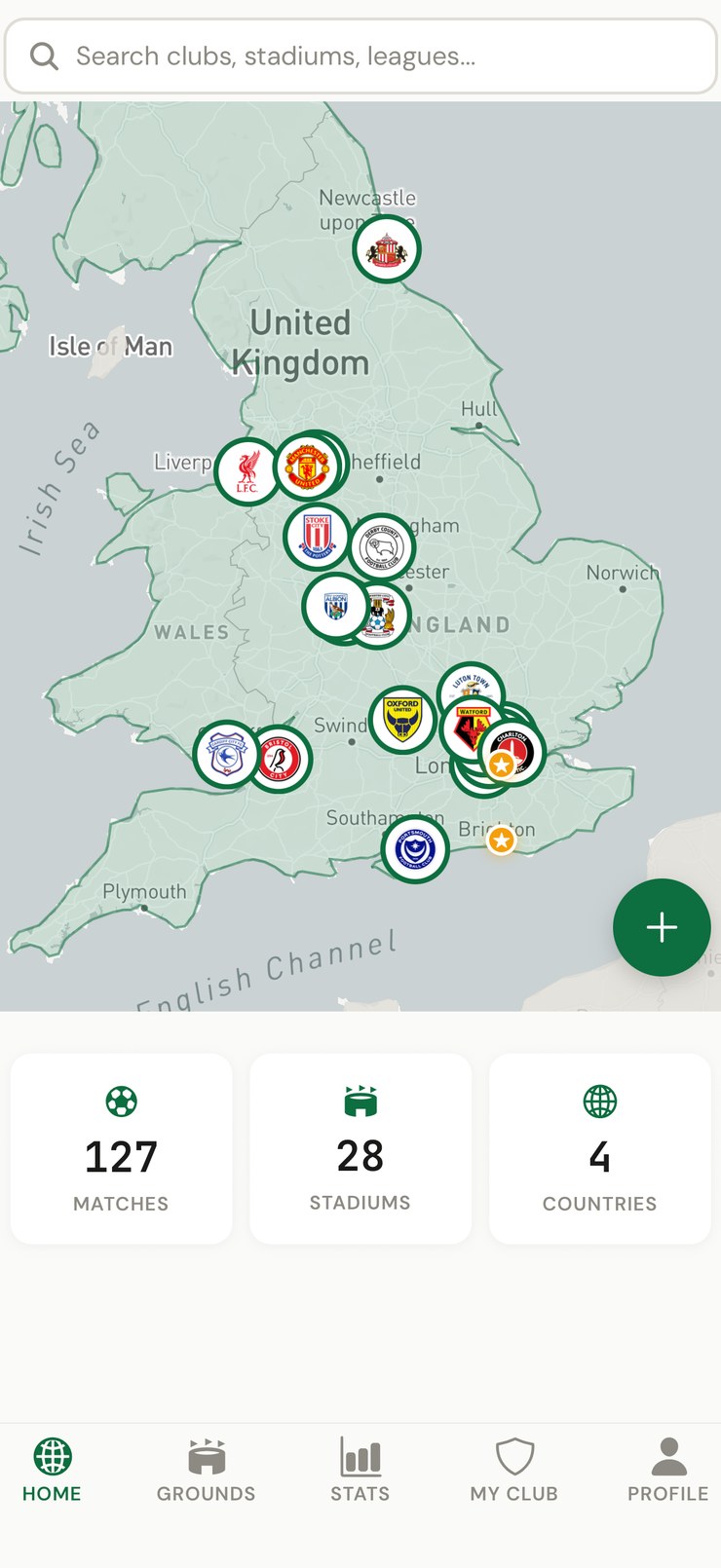721x1568 pixels.
Task: Switch to the Stats tab
Action: [360, 1471]
